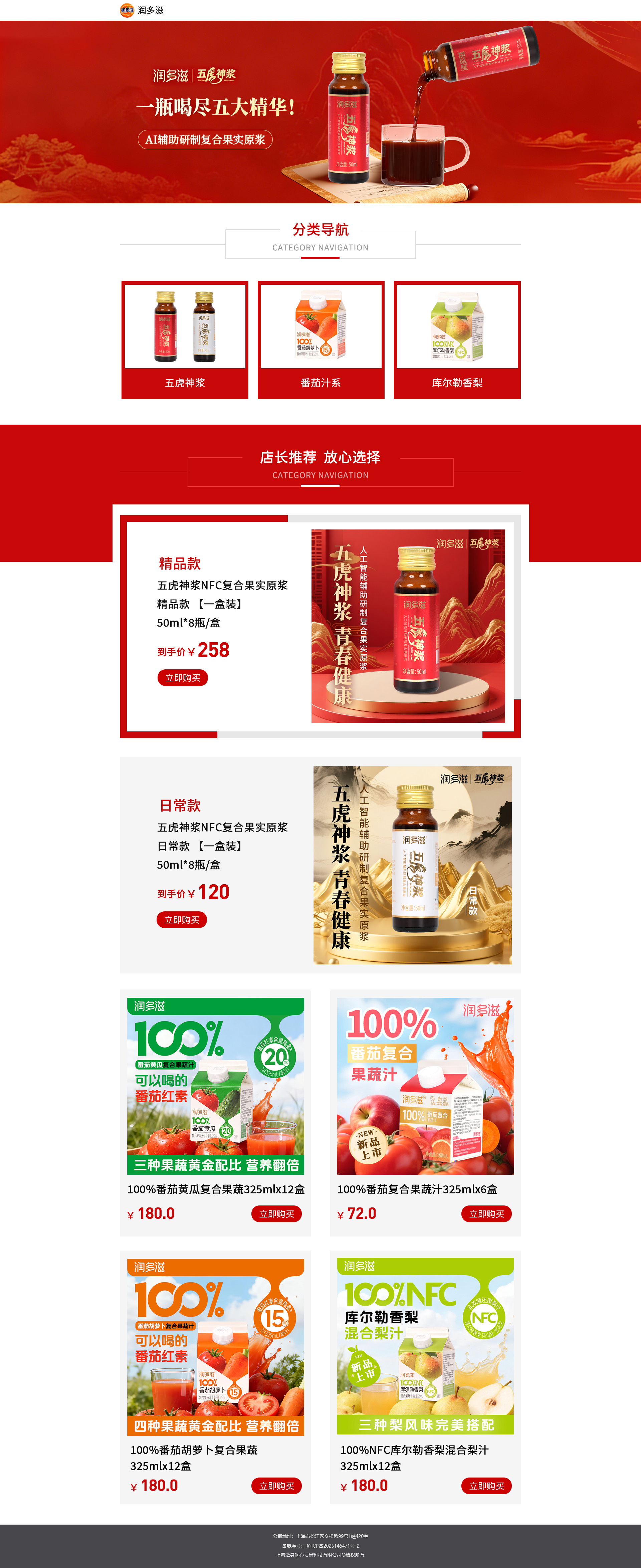Go to the 润多滋 store home logo
This screenshot has height=1568, width=641.
141,10
